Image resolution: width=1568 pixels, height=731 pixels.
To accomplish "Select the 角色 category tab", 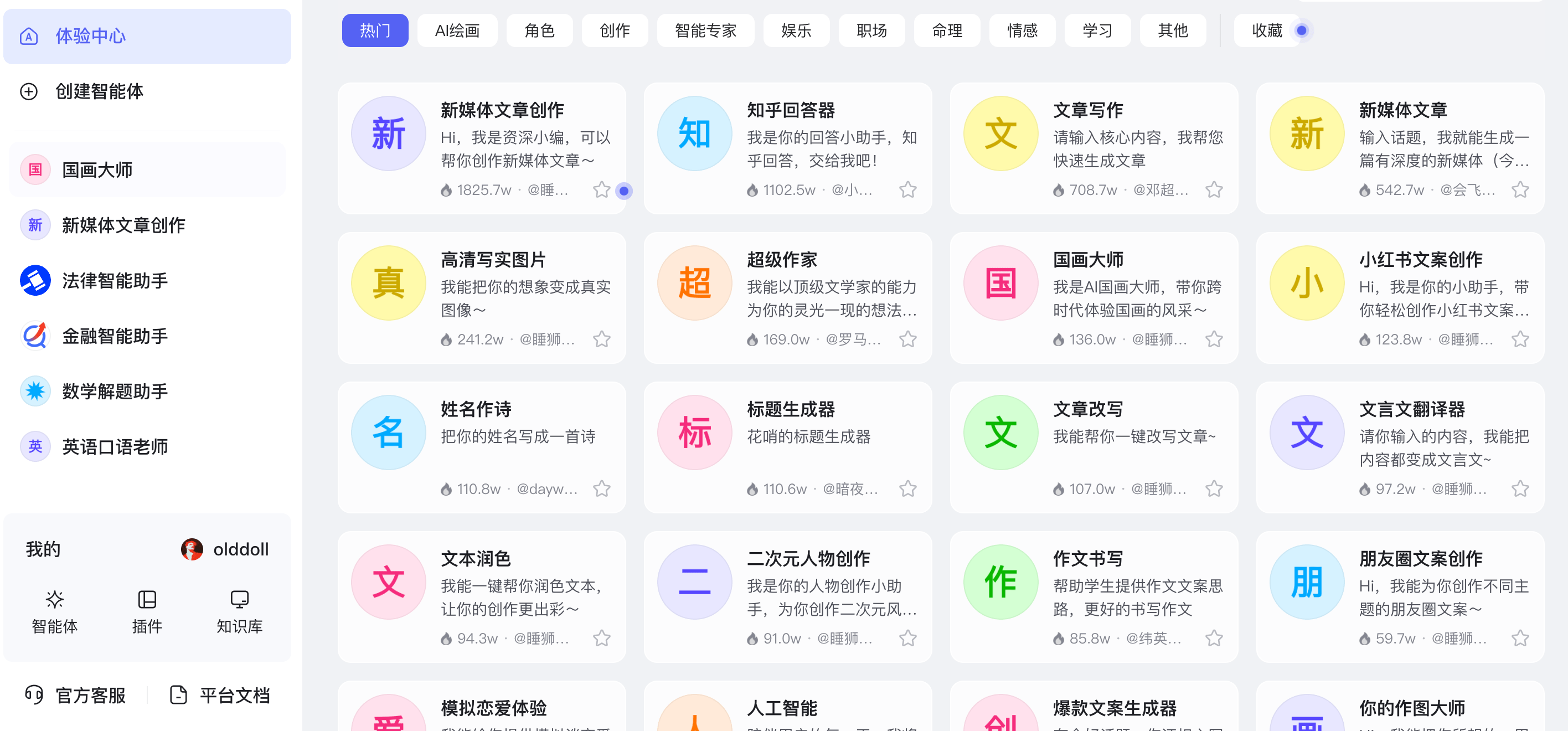I will [x=539, y=30].
